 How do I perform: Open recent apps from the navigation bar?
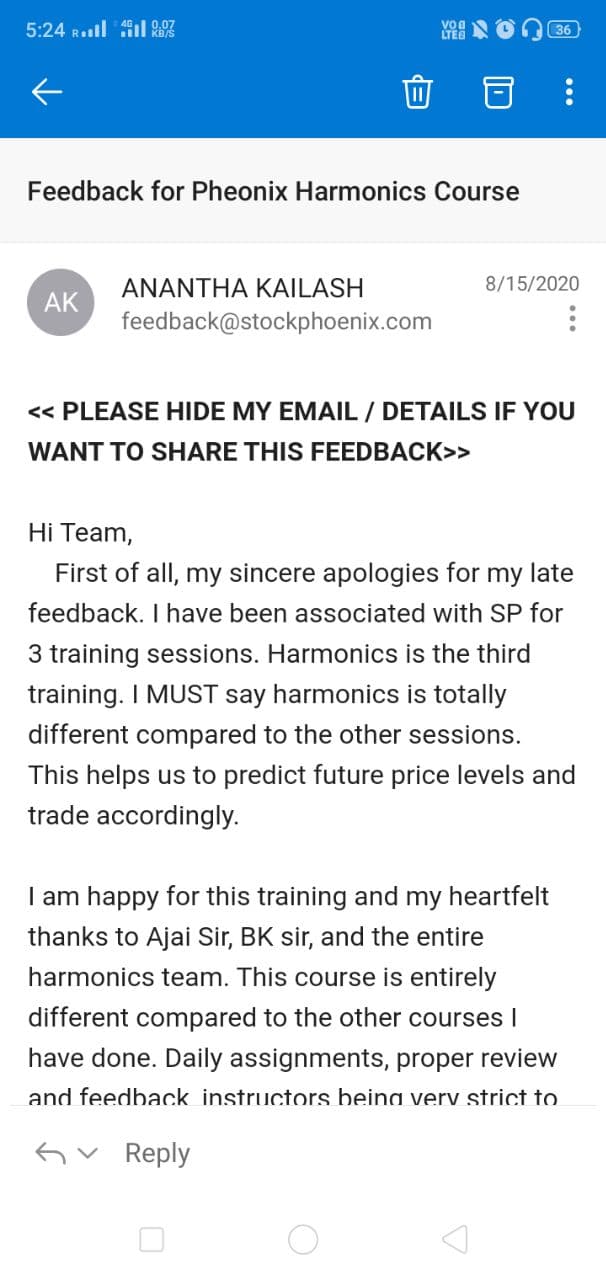151,1240
